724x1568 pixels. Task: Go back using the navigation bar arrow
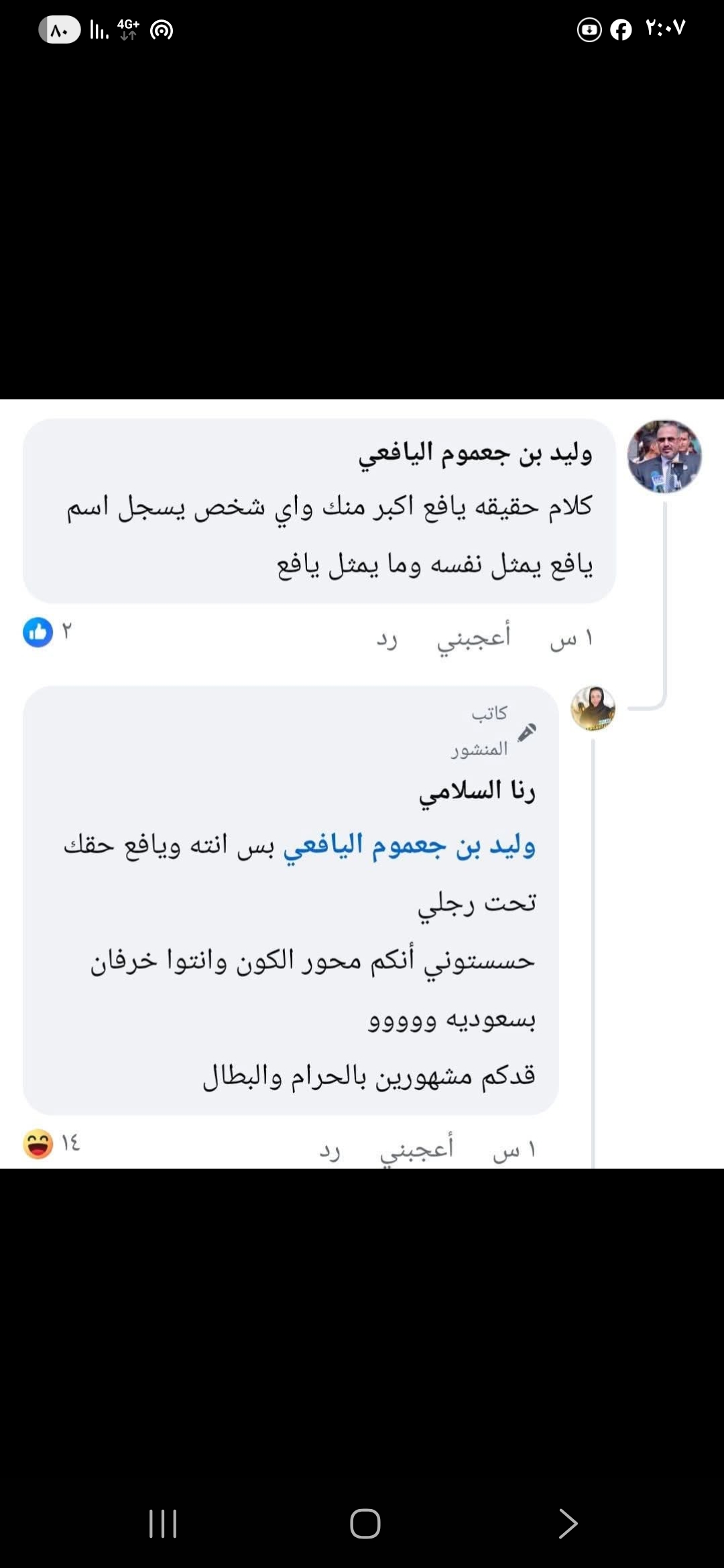coord(567,1523)
